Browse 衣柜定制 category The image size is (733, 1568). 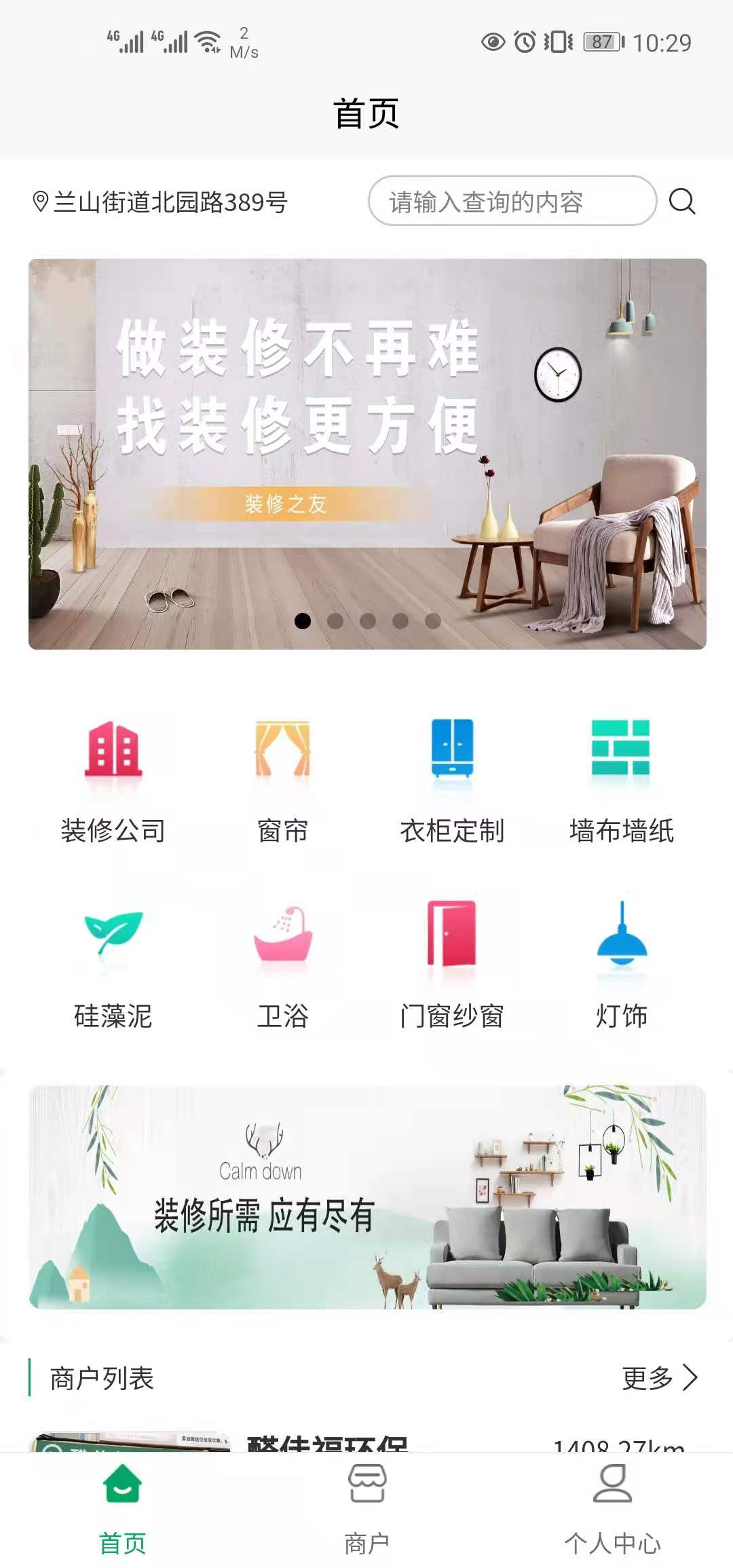[452, 781]
